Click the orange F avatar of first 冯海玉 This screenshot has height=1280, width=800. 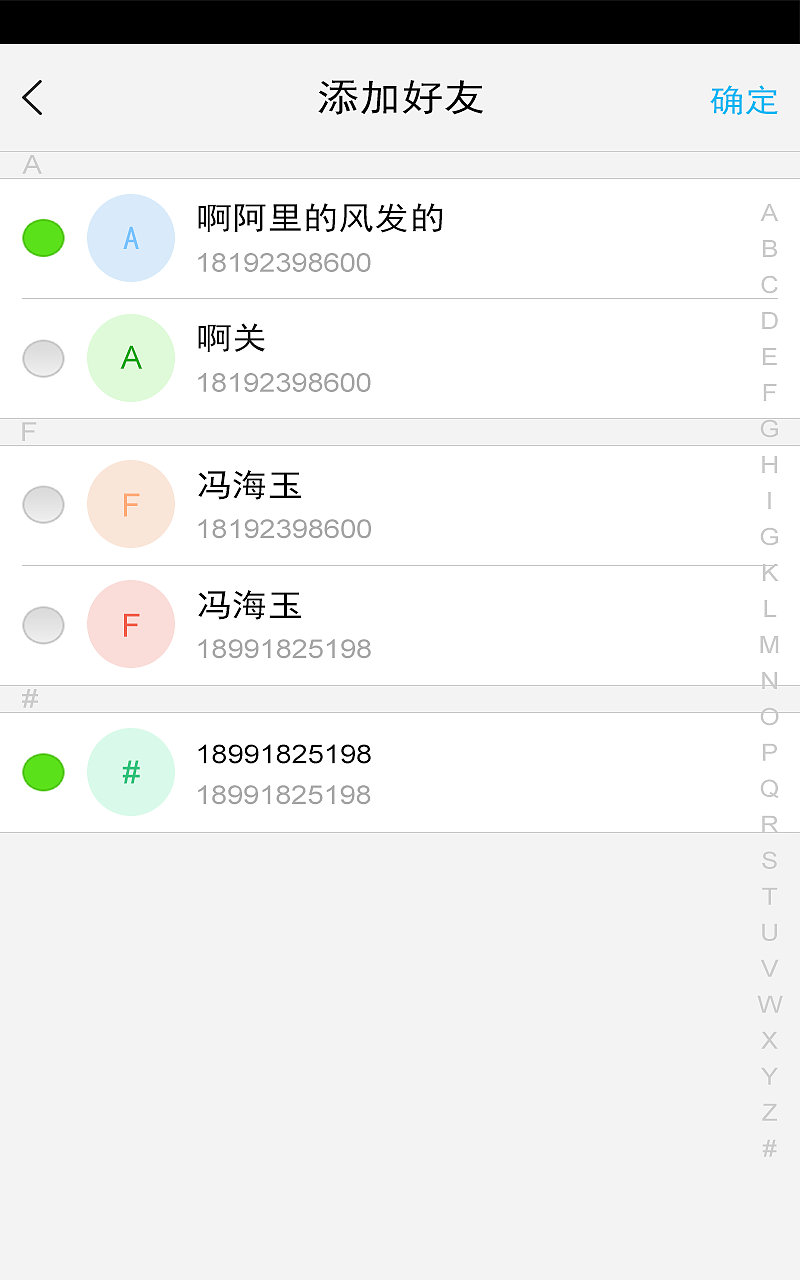[131, 505]
